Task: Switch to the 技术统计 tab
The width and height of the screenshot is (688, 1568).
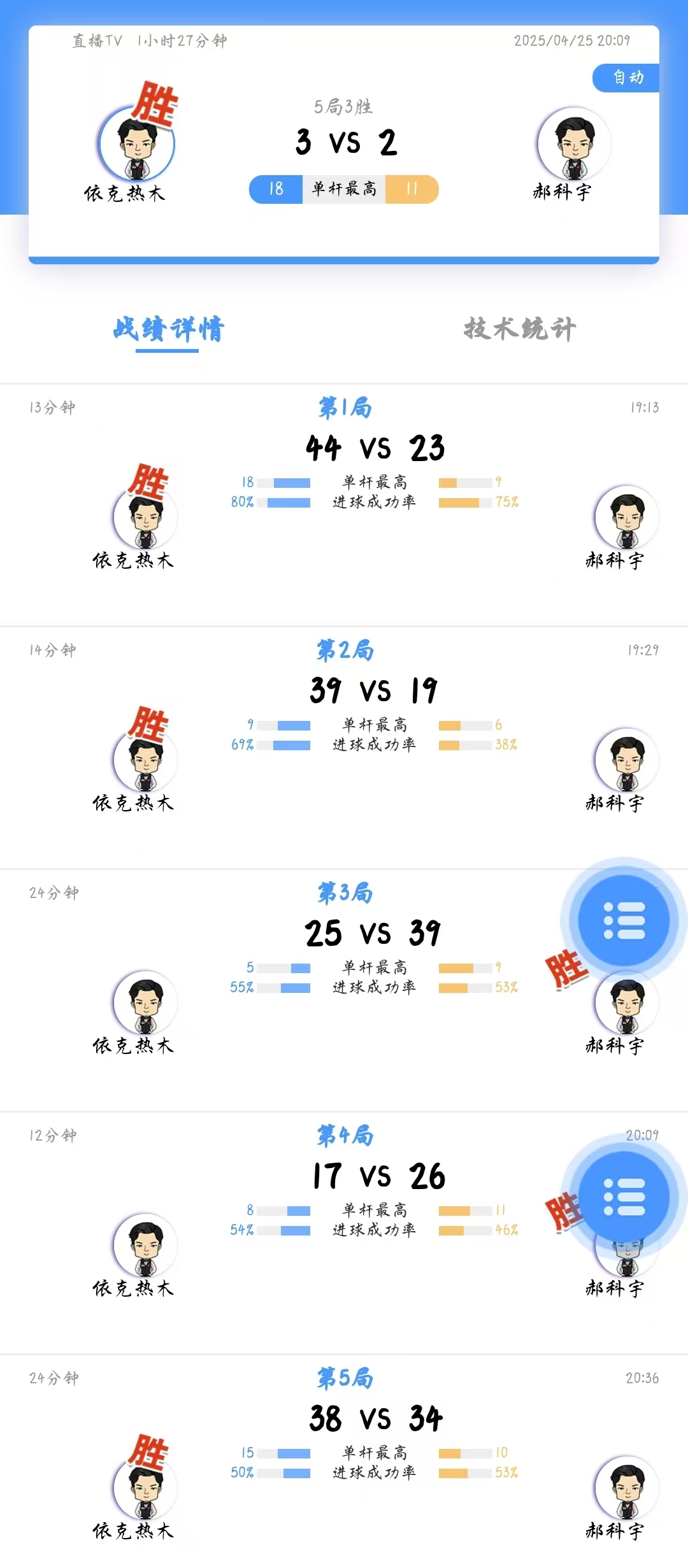Action: (x=519, y=329)
